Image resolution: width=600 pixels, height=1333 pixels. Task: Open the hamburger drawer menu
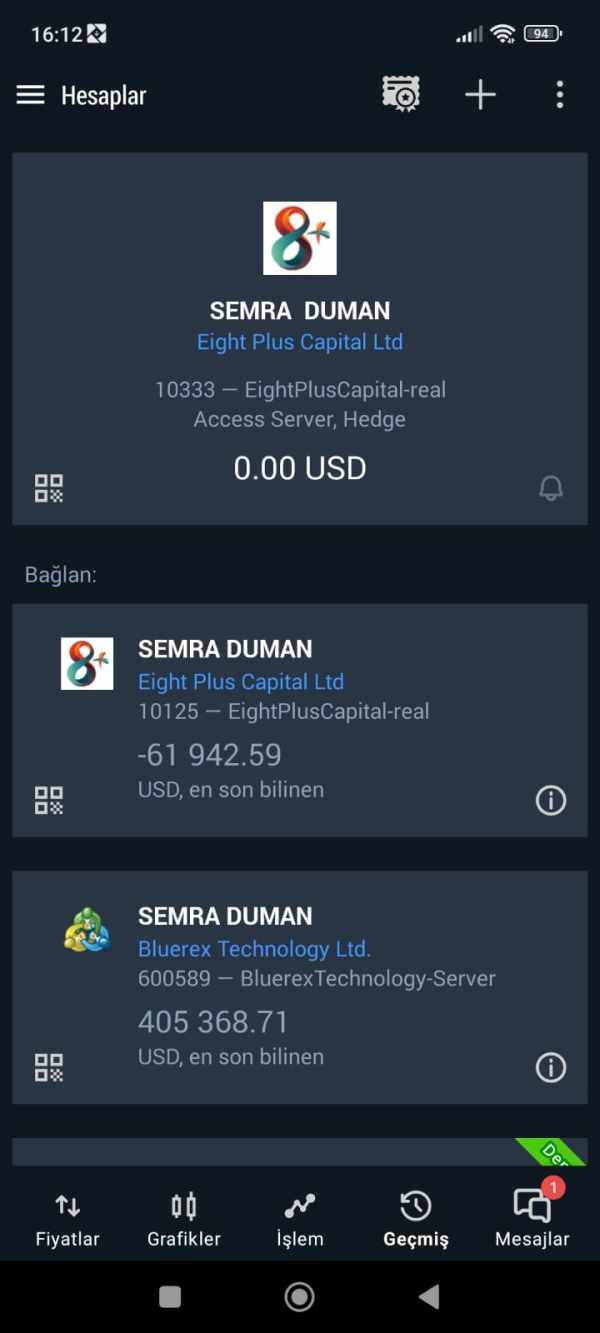pos(31,95)
